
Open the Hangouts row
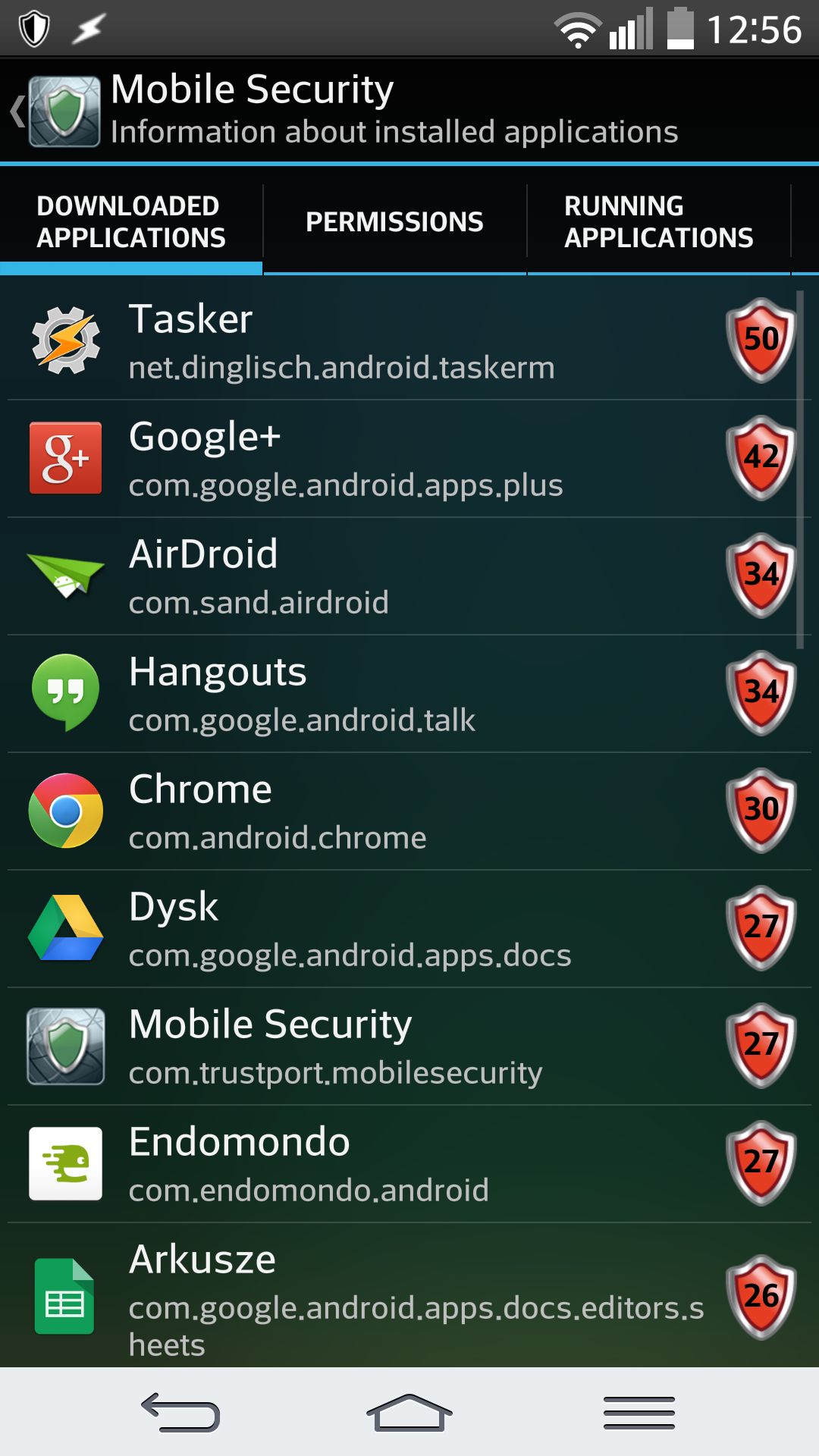tap(409, 694)
